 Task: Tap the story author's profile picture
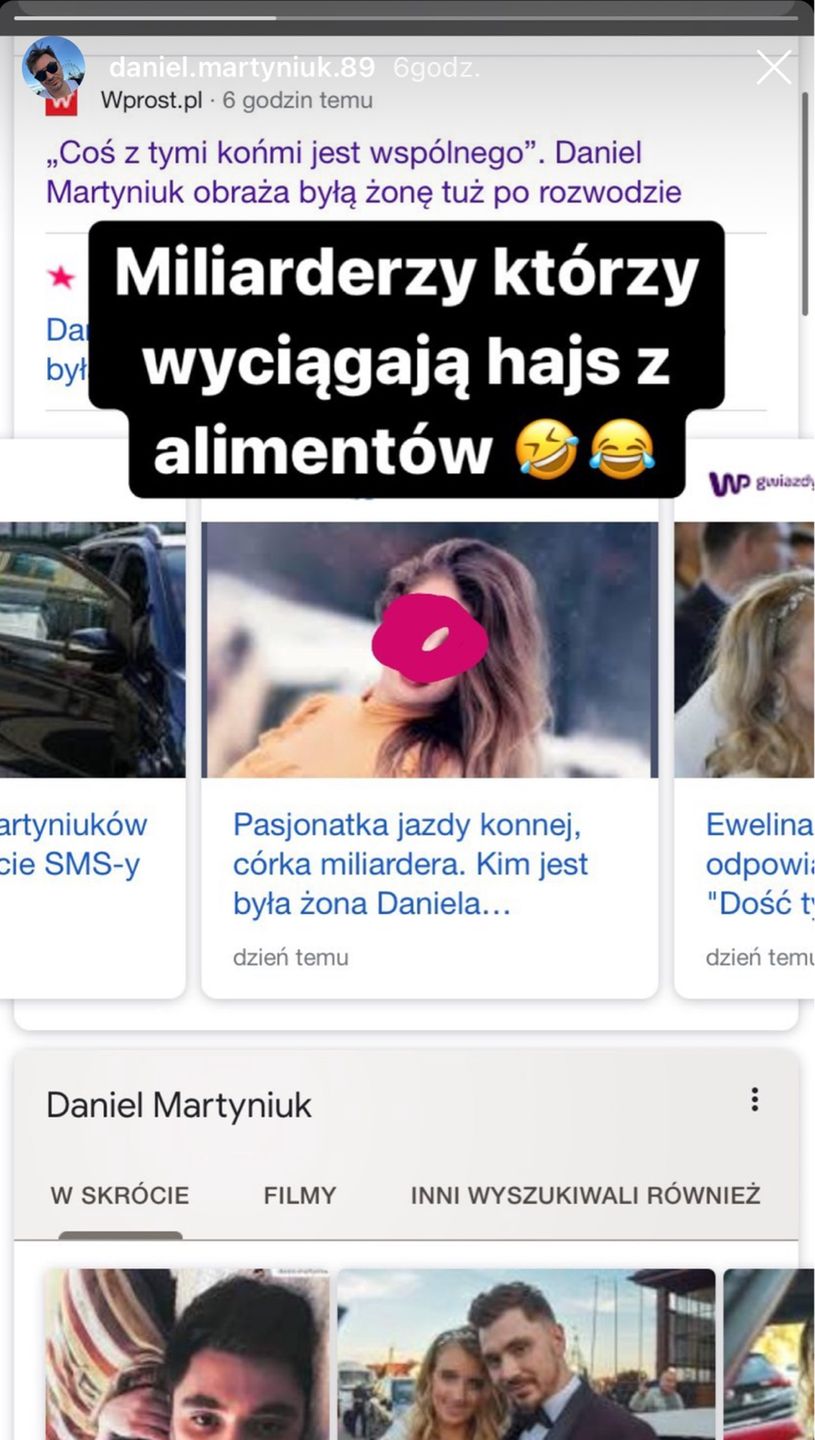53,67
